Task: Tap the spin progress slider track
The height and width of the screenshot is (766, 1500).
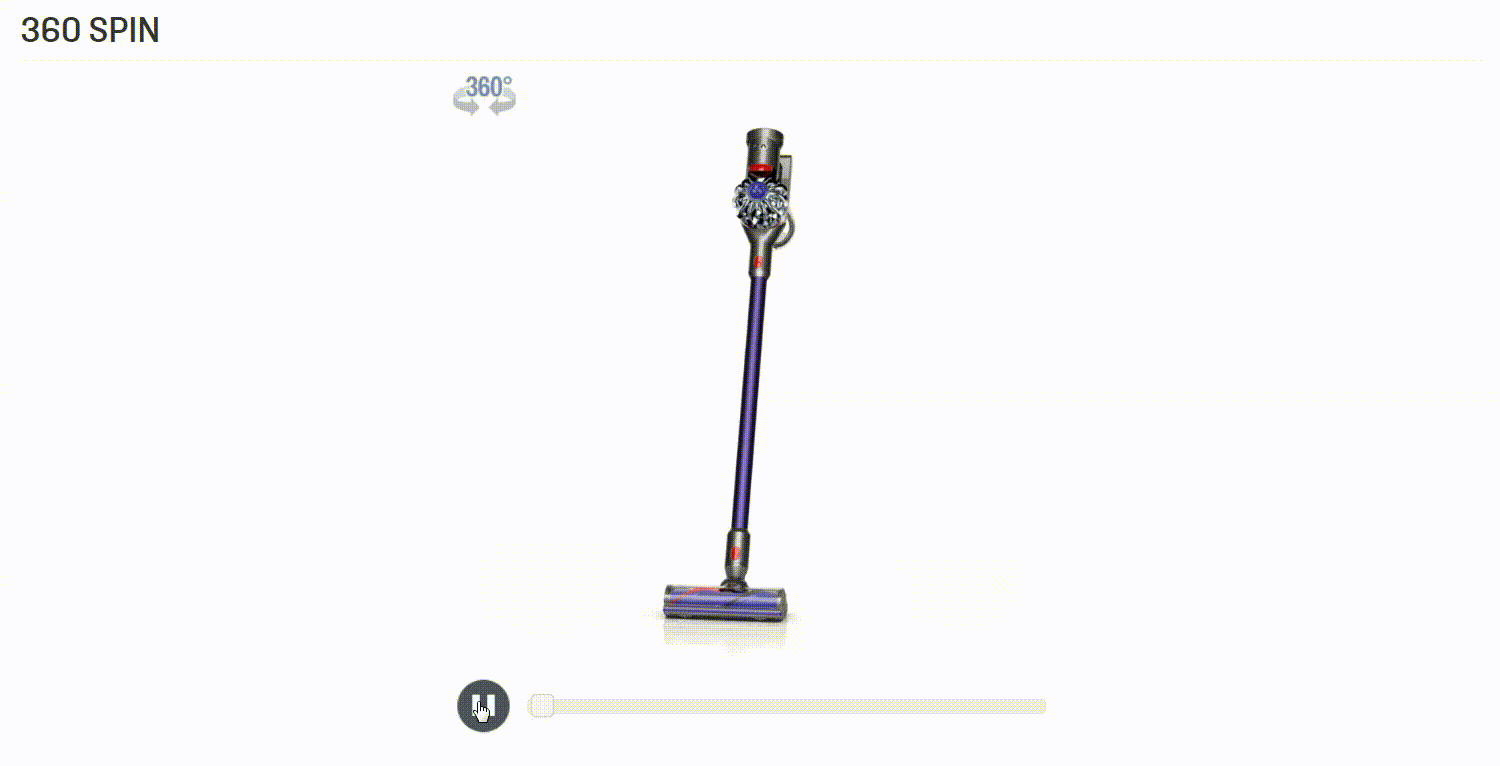Action: tap(790, 707)
